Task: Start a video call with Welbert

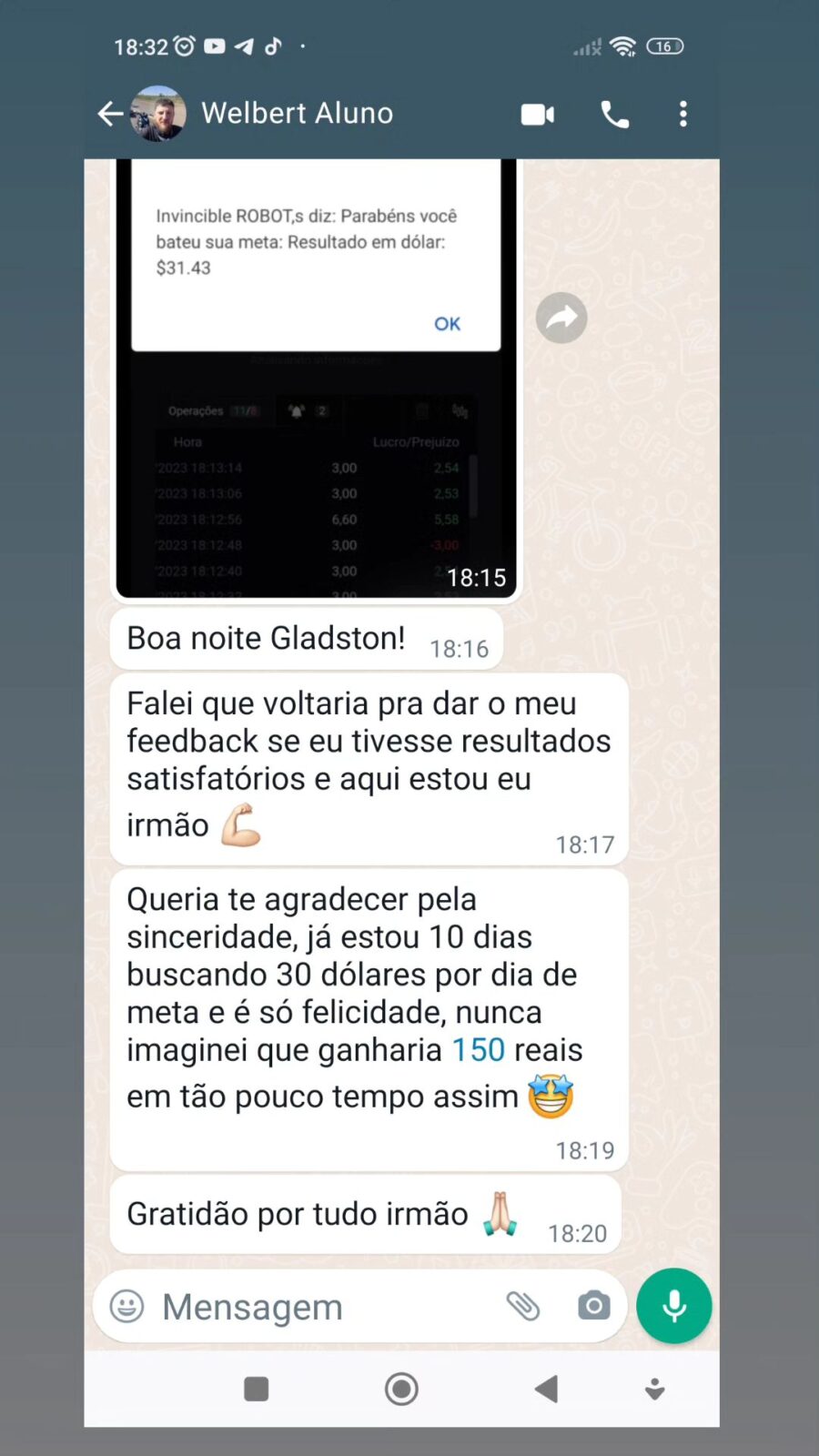Action: 537,115
